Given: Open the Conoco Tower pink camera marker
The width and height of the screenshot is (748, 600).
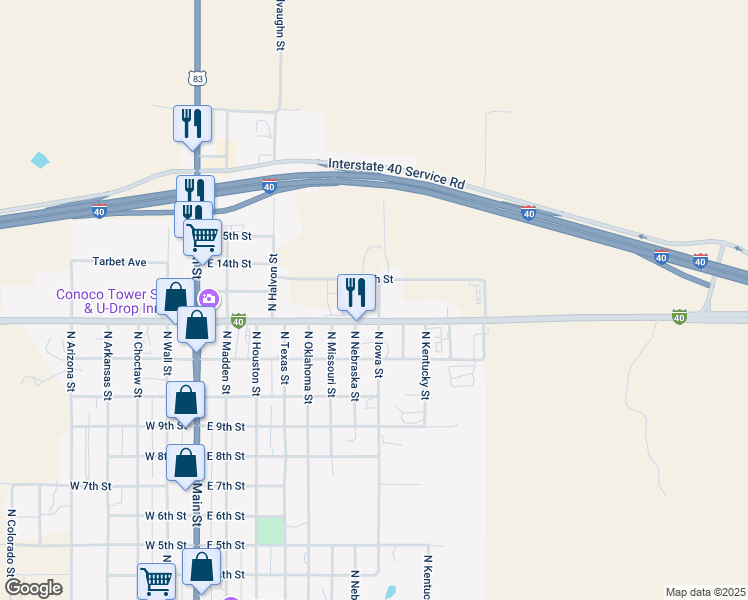Looking at the screenshot, I should [x=210, y=298].
